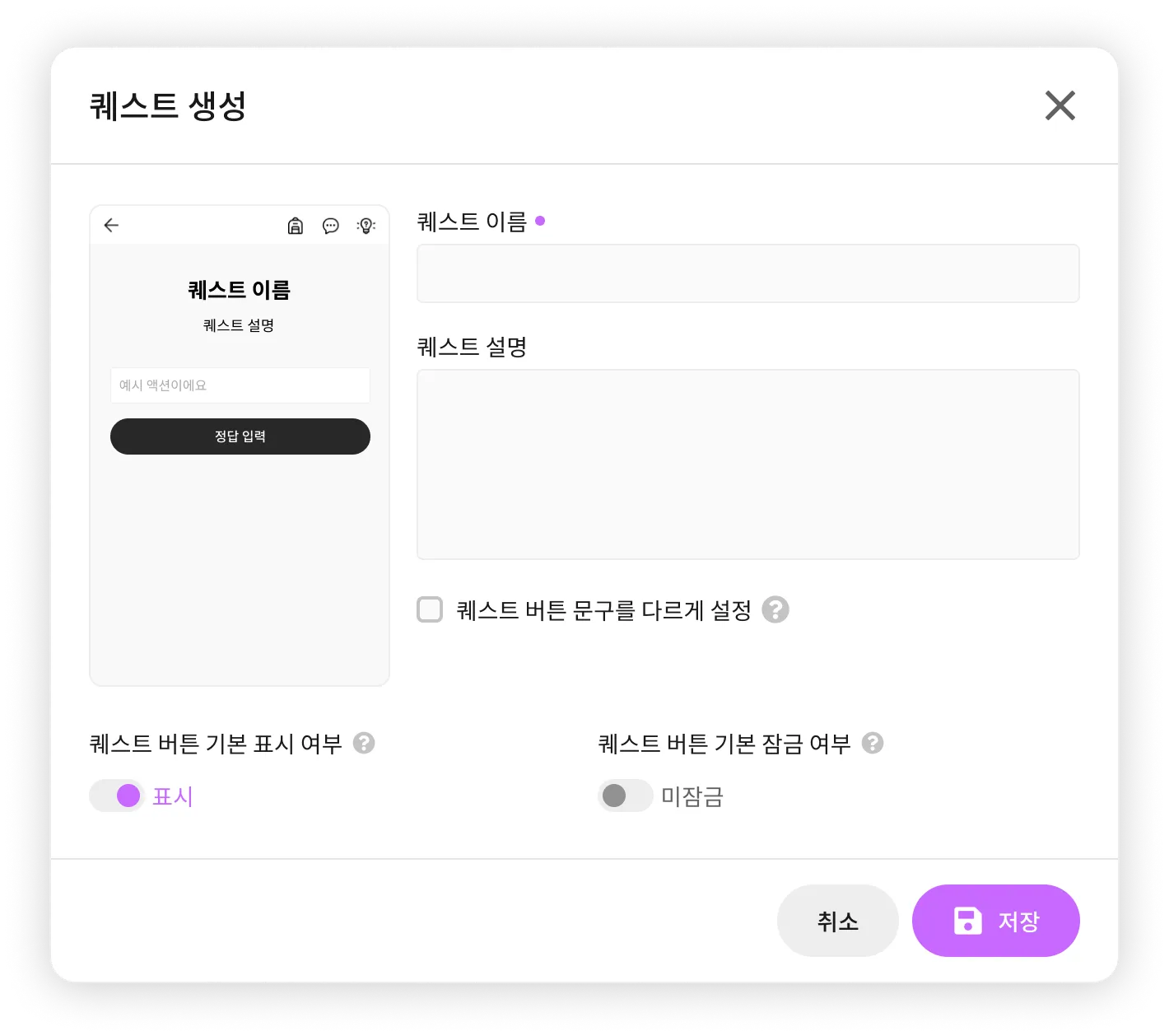View help for 퀘스트 버튼 기본 잠금 여부
Image resolution: width=1169 pixels, height=1036 pixels.
[873, 744]
